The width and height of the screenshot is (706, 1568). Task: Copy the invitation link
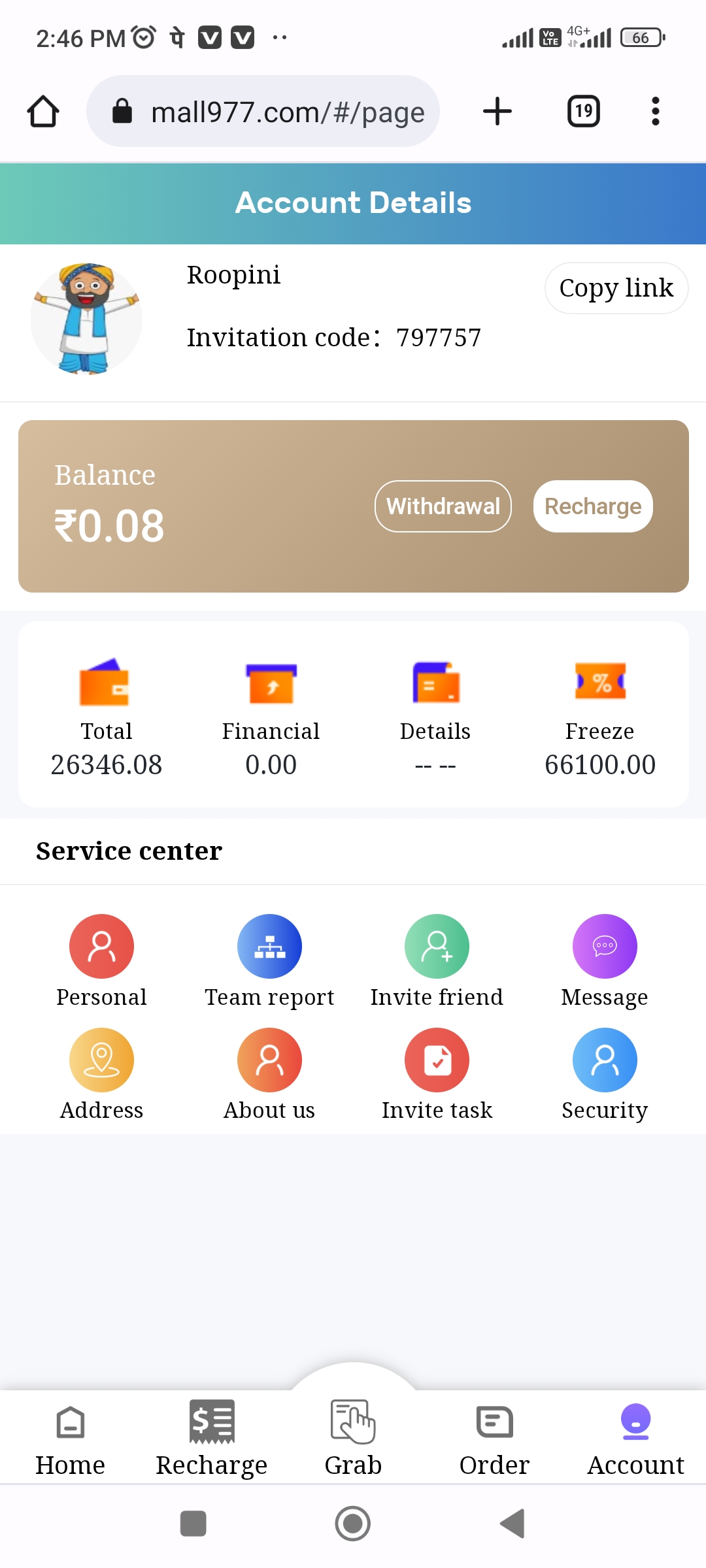616,288
